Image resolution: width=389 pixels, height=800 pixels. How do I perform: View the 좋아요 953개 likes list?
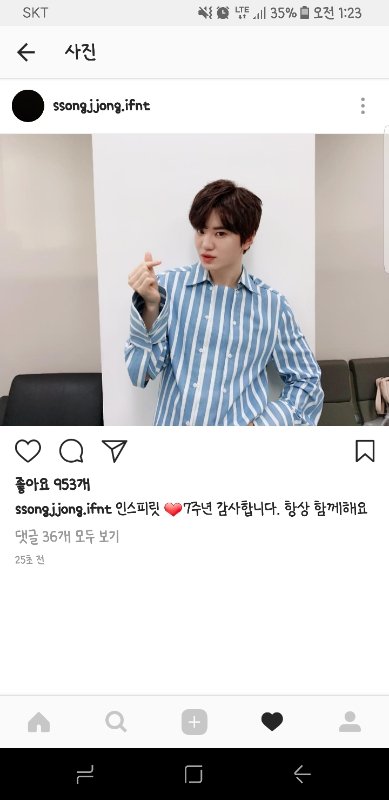click(53, 484)
